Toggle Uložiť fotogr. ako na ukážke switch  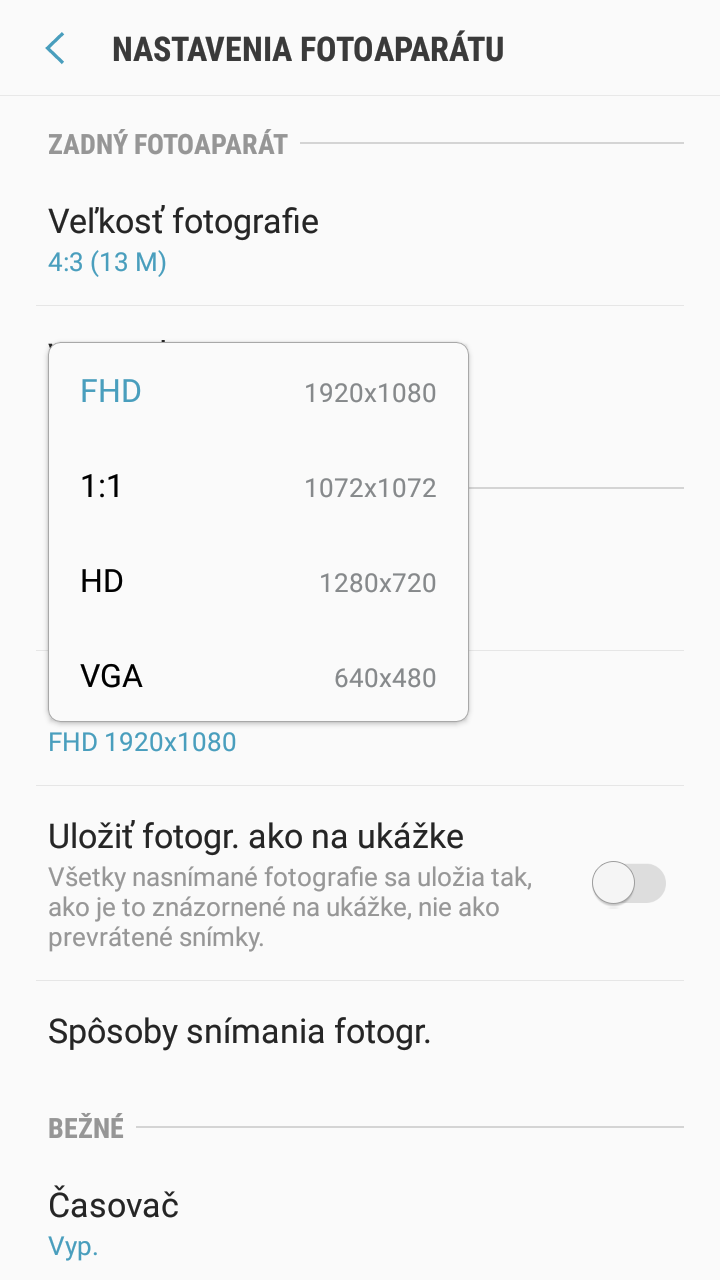628,884
